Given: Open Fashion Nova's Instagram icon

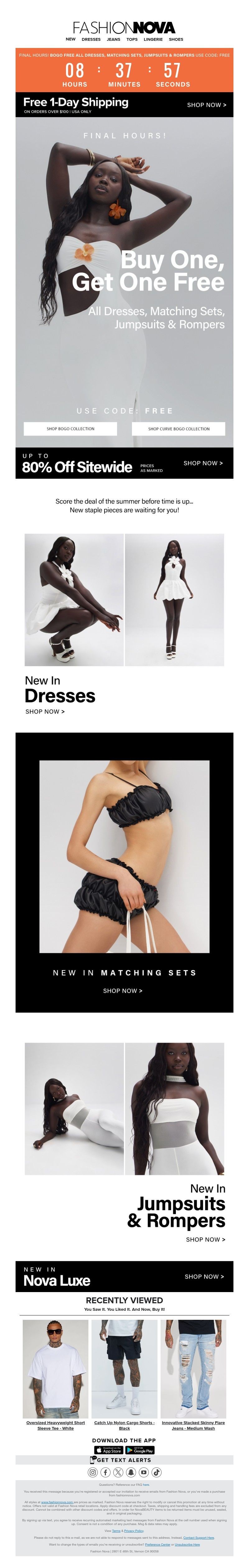Looking at the screenshot, I should (92, 1472).
